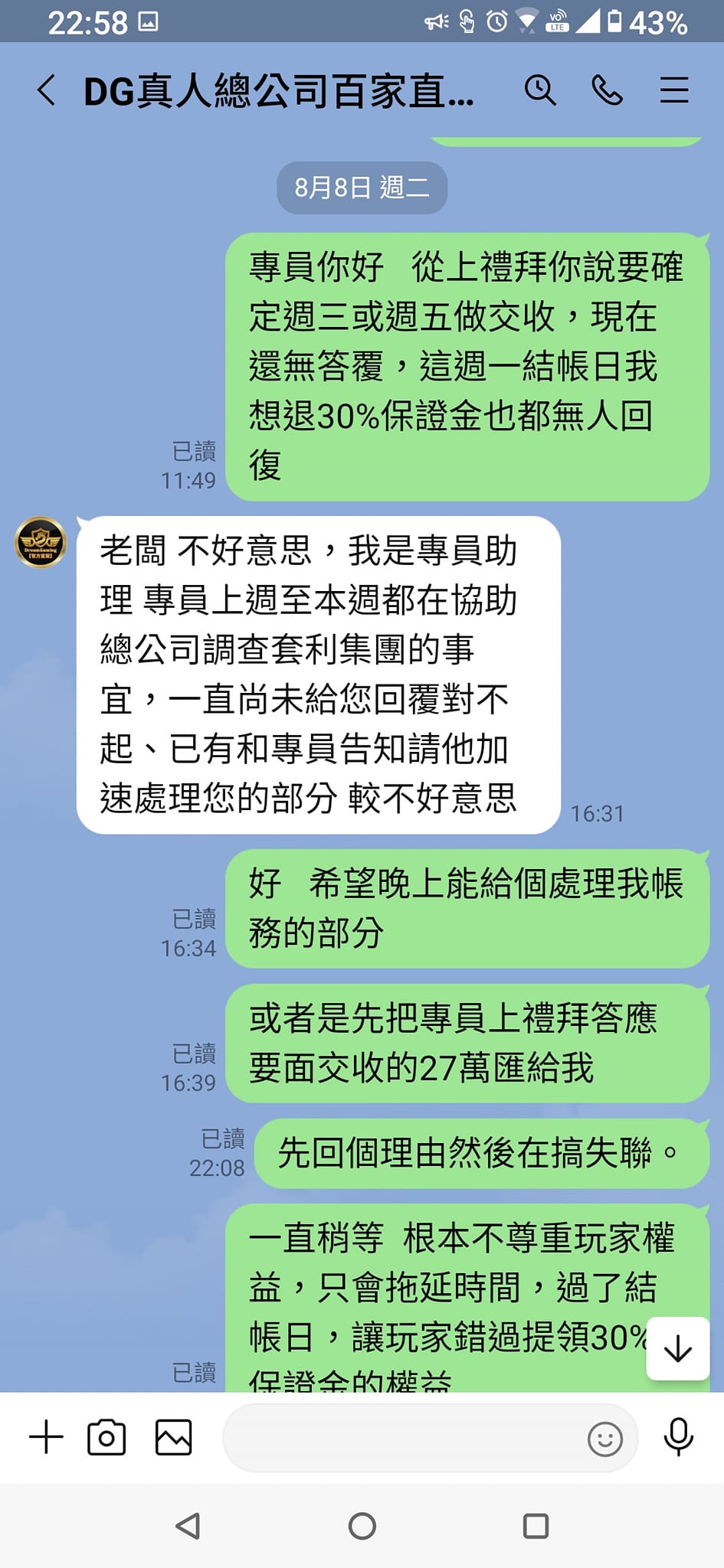
Task: Tap the system home button
Action: click(362, 1526)
